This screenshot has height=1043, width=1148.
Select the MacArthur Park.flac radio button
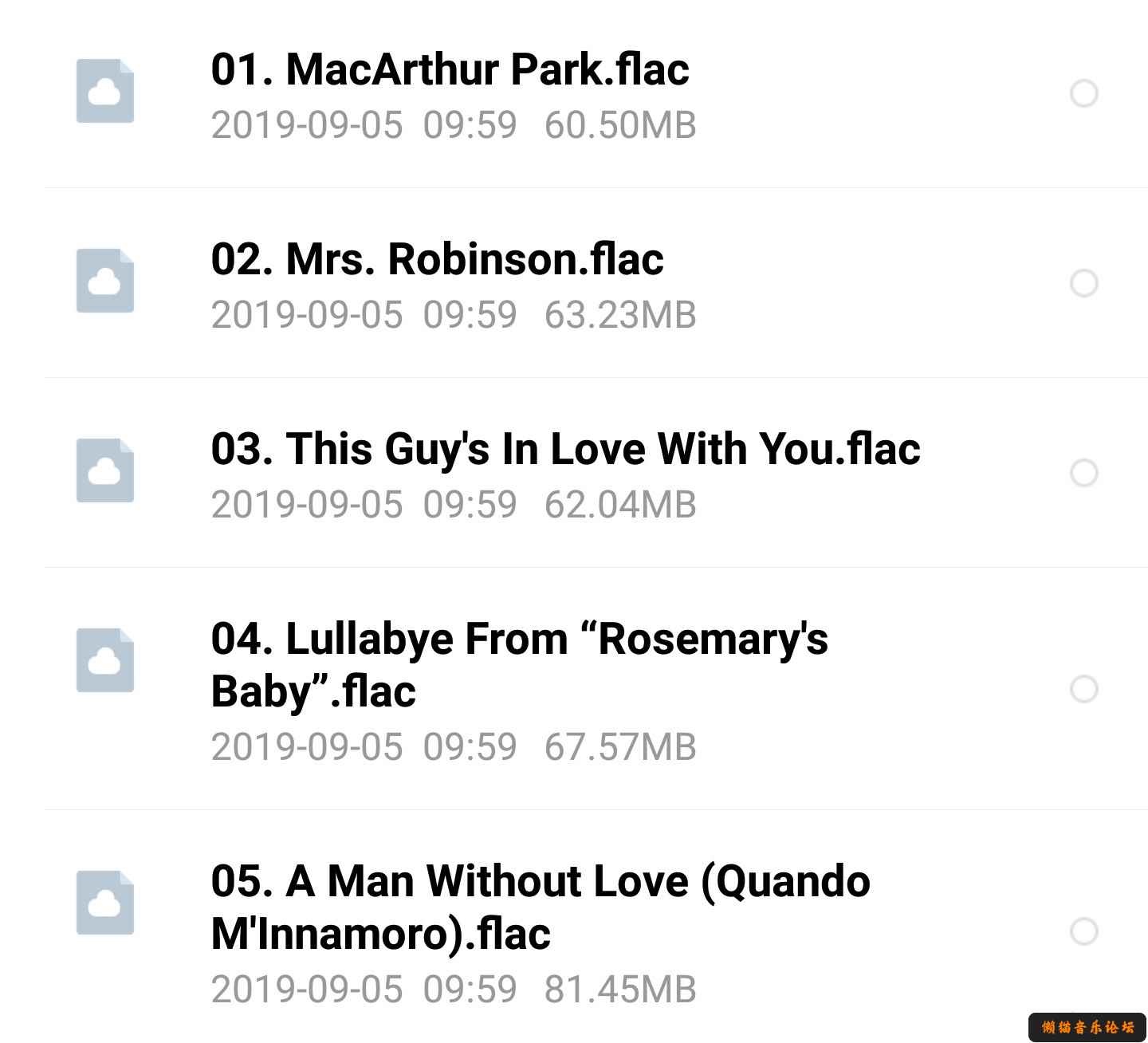point(1083,94)
